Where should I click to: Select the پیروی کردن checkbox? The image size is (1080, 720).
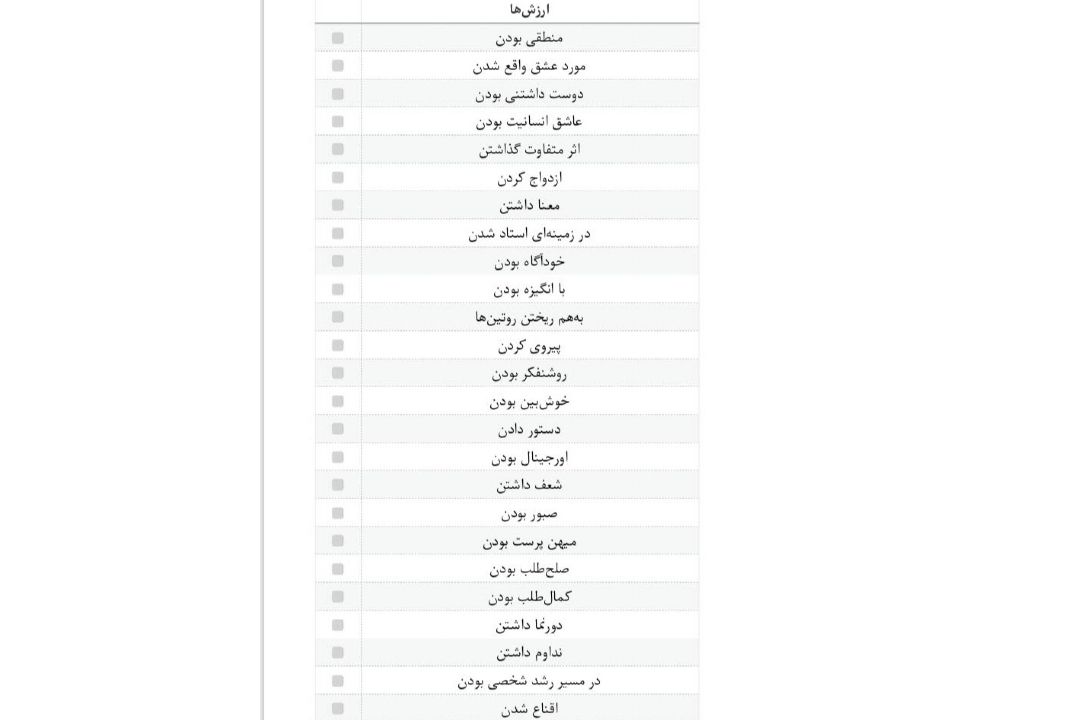click(338, 346)
